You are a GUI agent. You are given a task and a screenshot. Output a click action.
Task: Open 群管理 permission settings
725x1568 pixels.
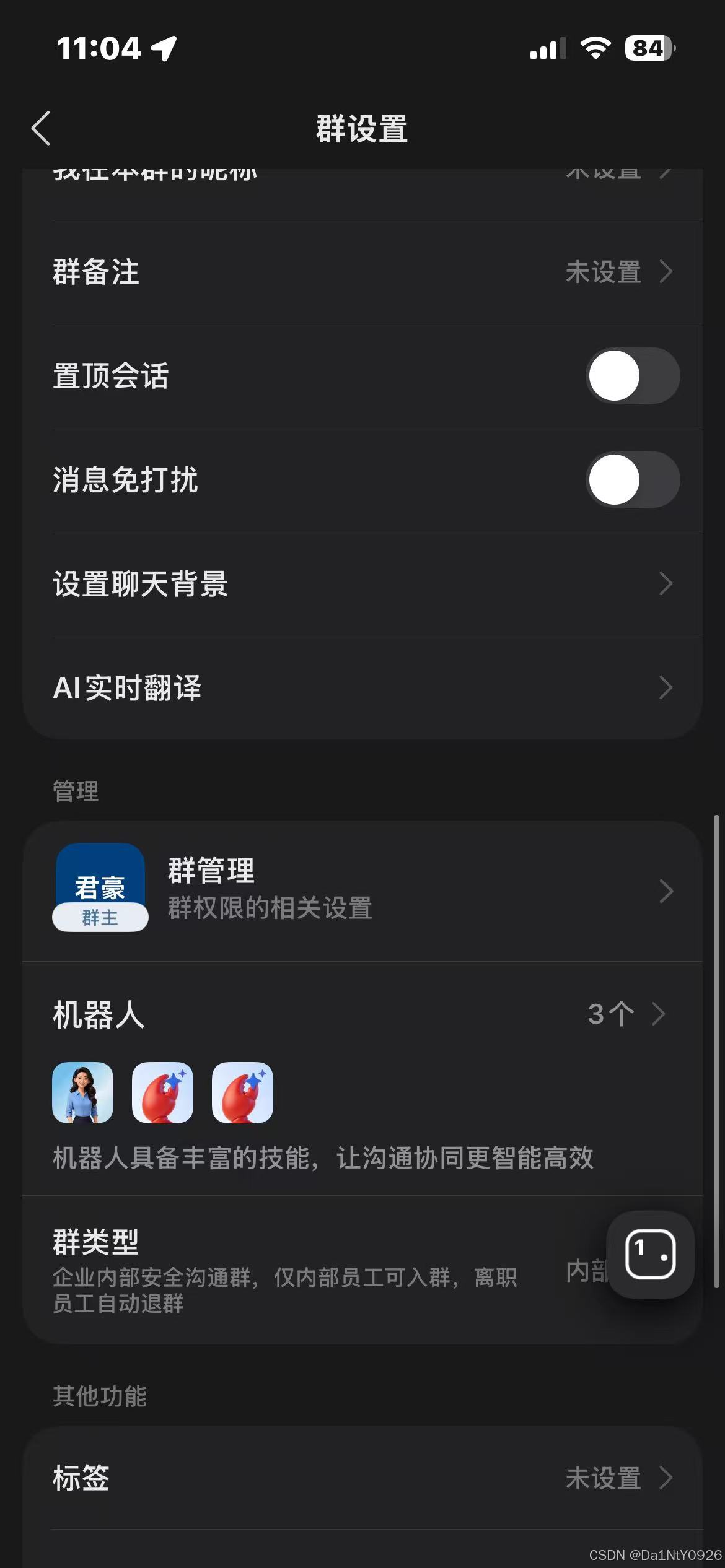point(362,891)
